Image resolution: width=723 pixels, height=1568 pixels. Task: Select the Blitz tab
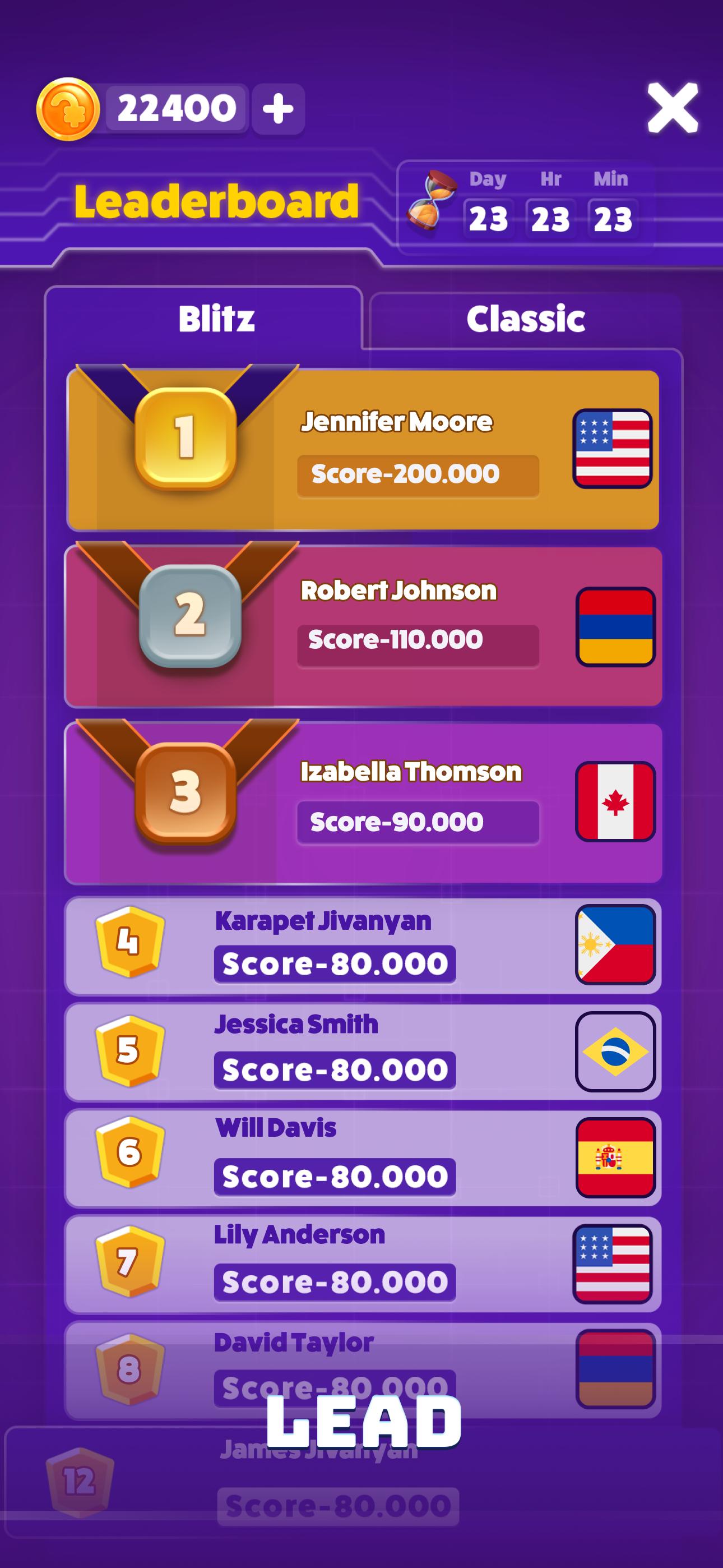(x=216, y=319)
